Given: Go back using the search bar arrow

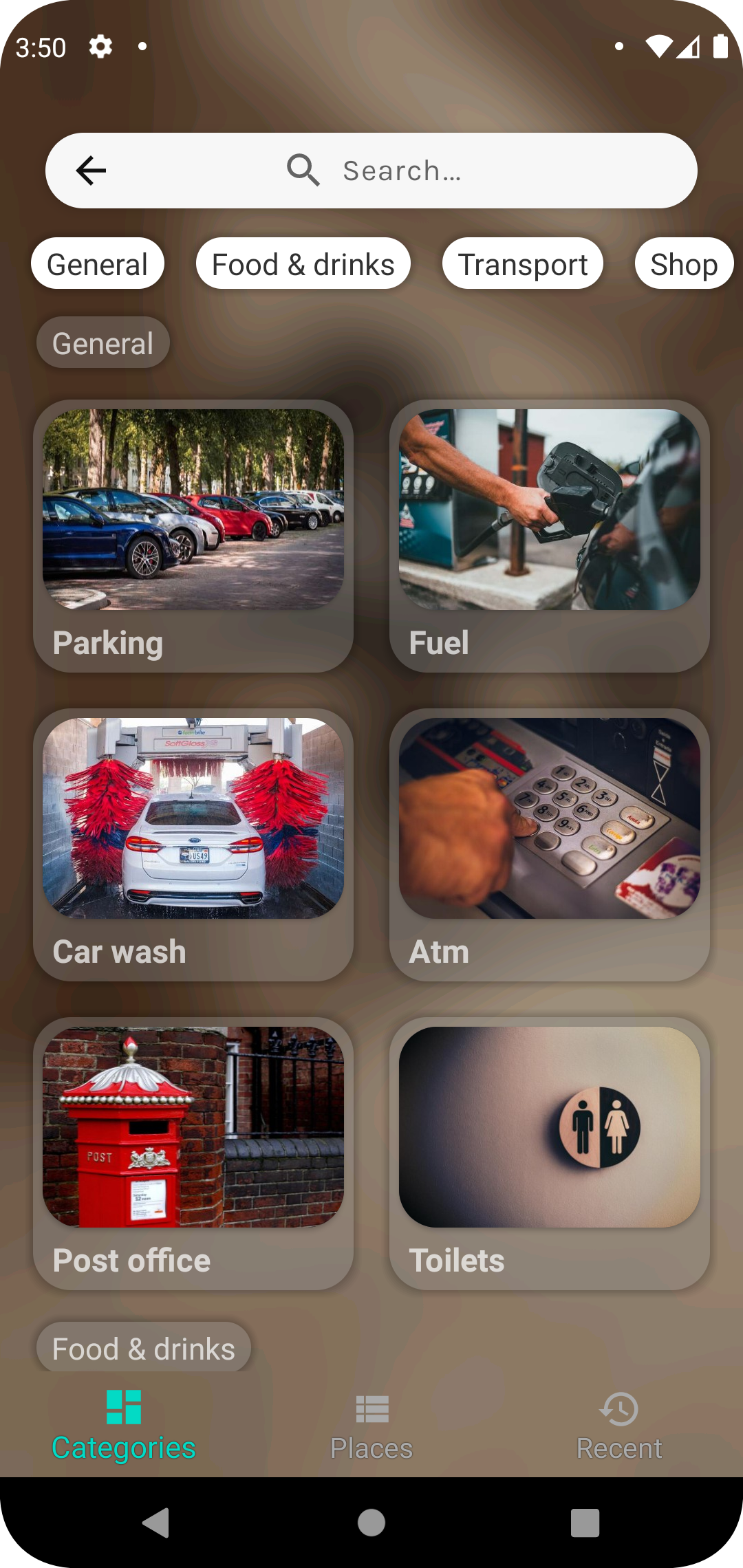Looking at the screenshot, I should click(91, 171).
